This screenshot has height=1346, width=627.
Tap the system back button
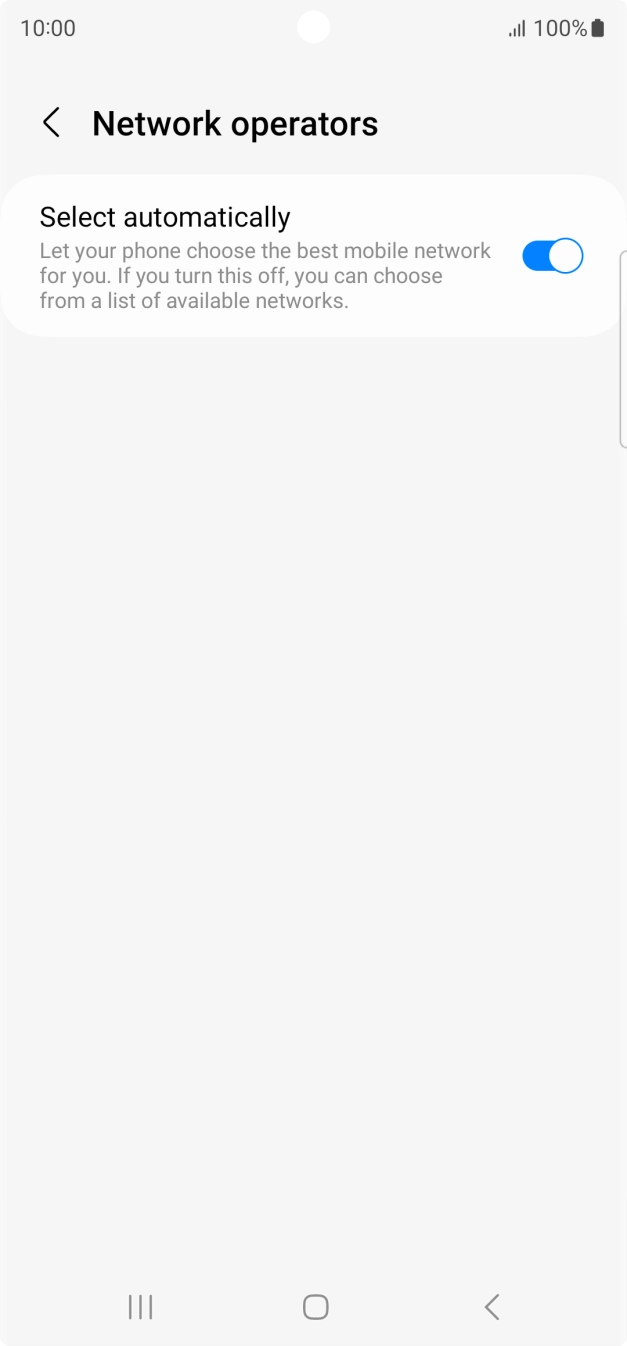pyautogui.click(x=491, y=1306)
